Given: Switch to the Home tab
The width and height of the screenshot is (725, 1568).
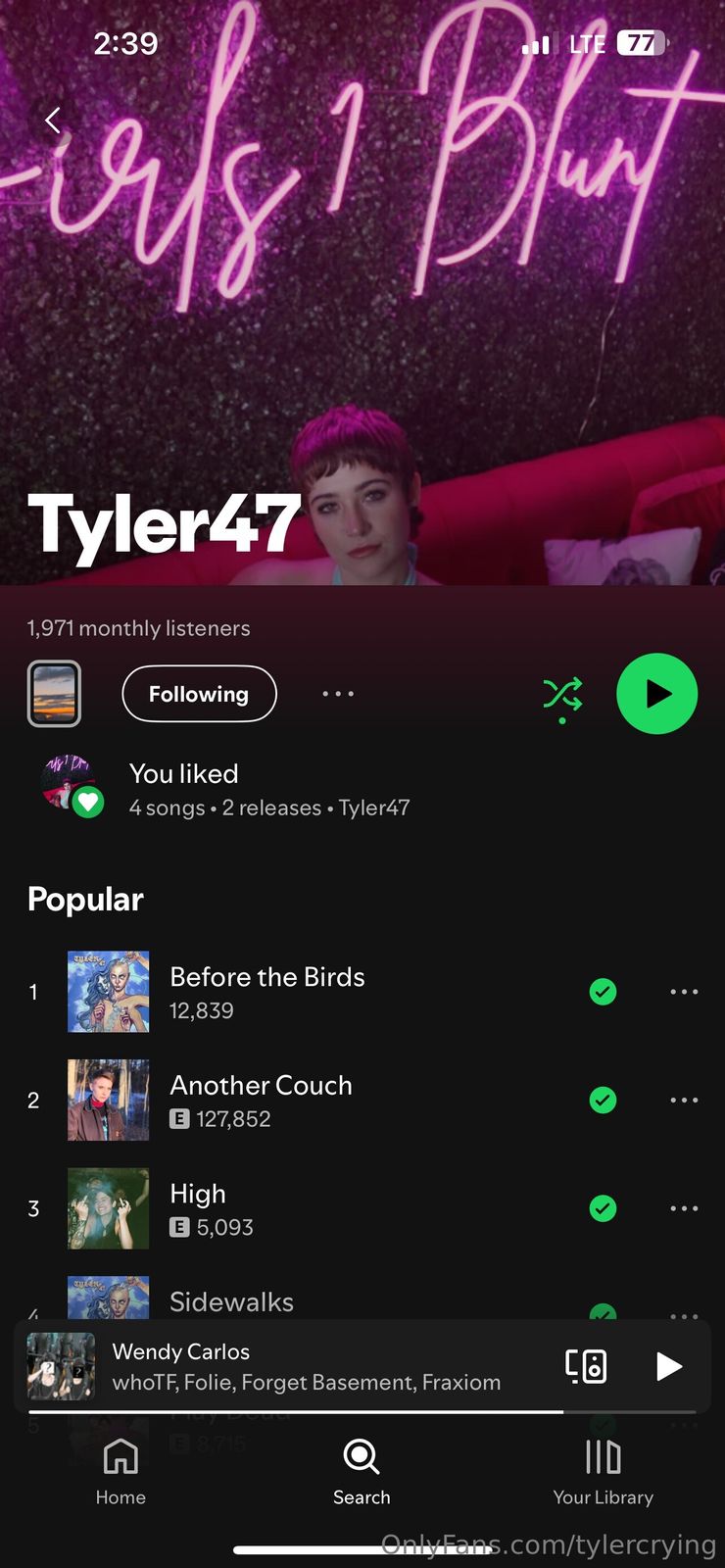Looking at the screenshot, I should point(121,1470).
